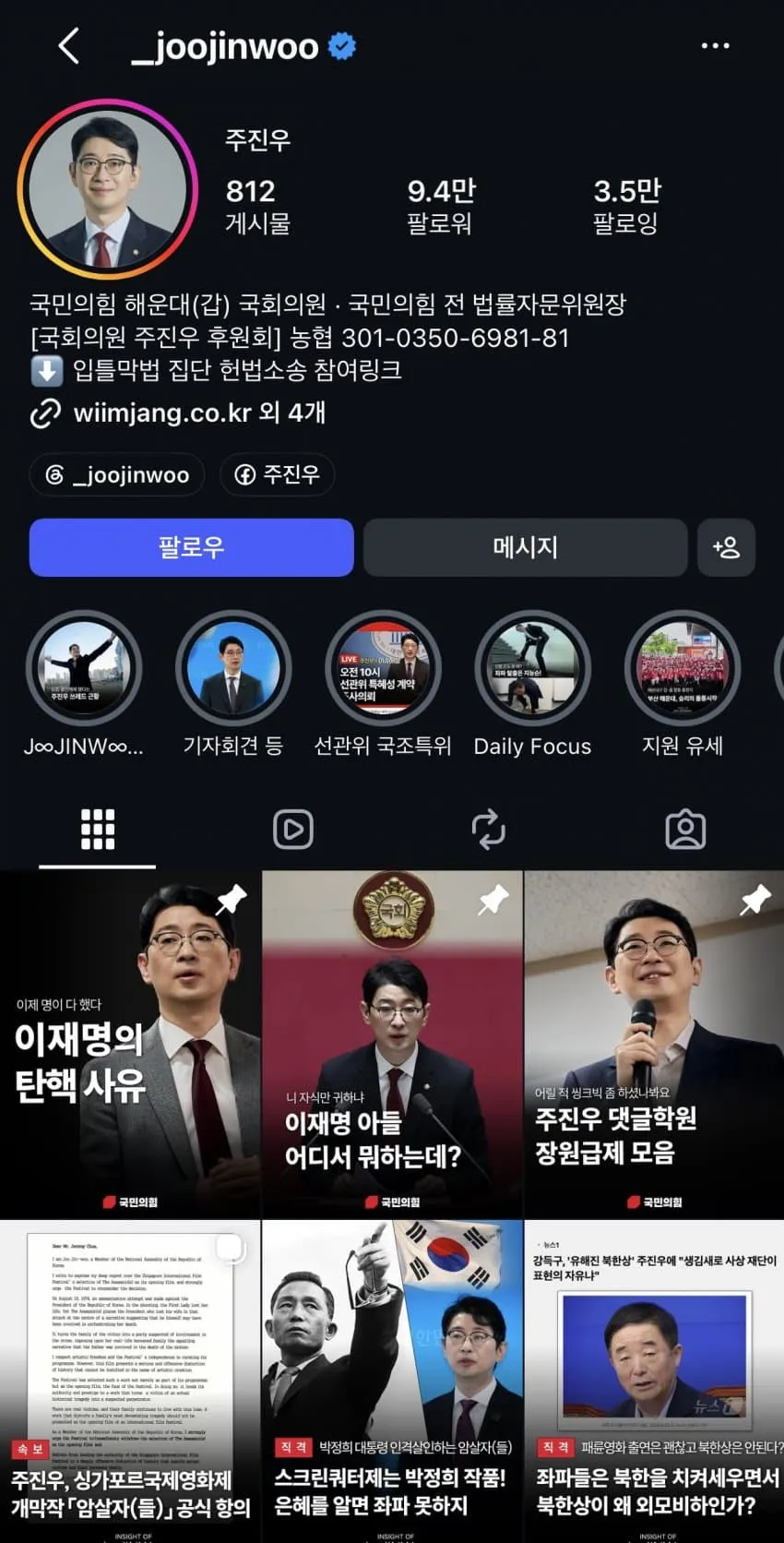Go back using the top-left arrow
The width and height of the screenshot is (784, 1543).
pos(69,45)
